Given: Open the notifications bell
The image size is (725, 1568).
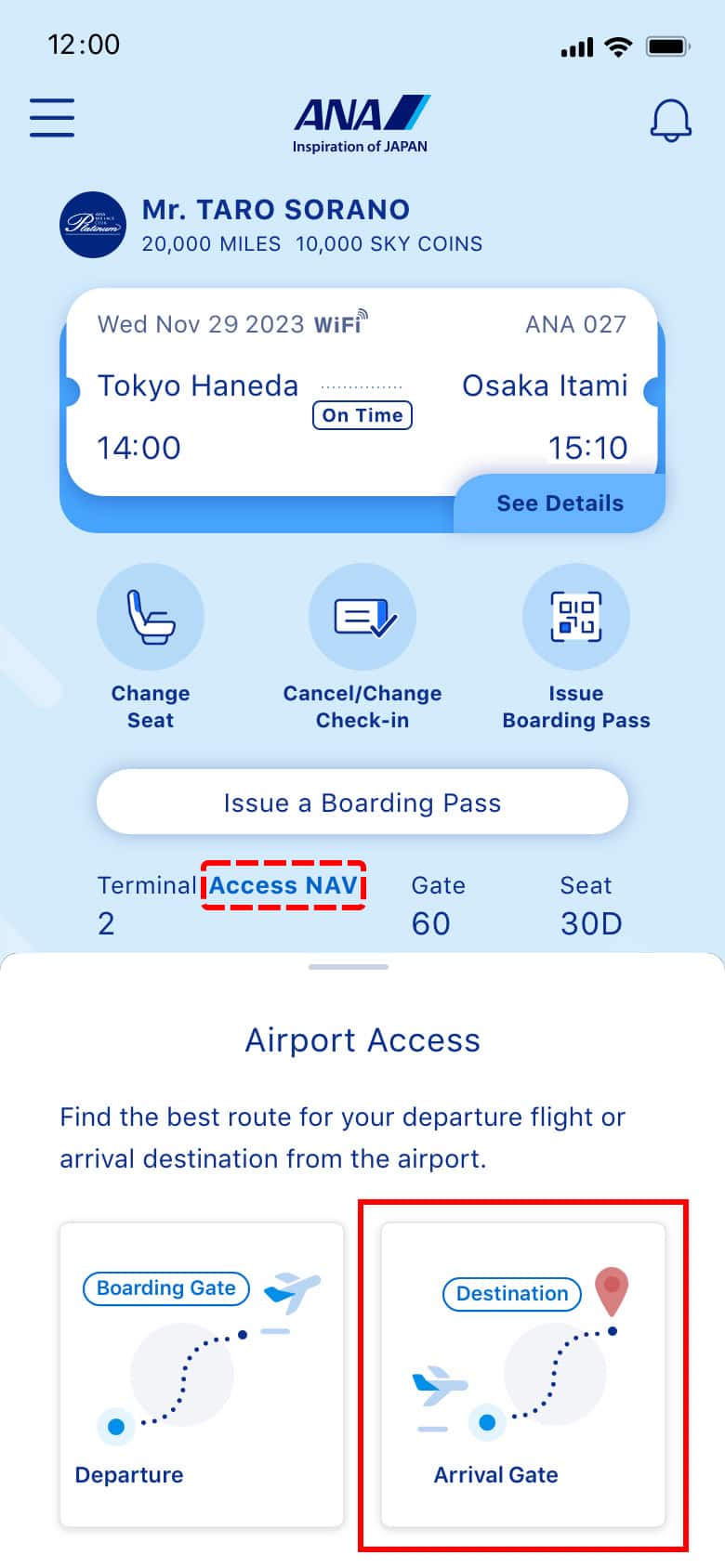Looking at the screenshot, I should pos(670,120).
